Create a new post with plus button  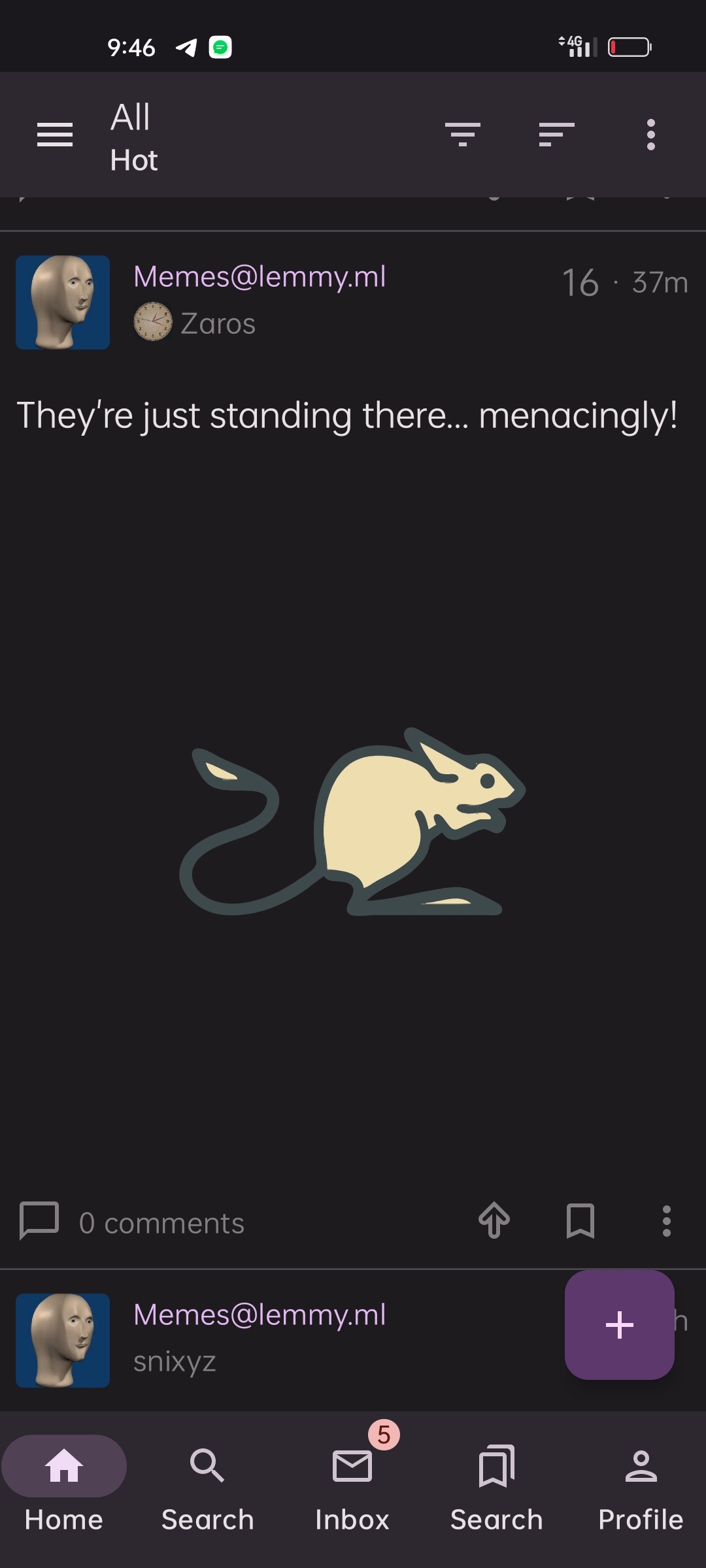click(619, 1324)
